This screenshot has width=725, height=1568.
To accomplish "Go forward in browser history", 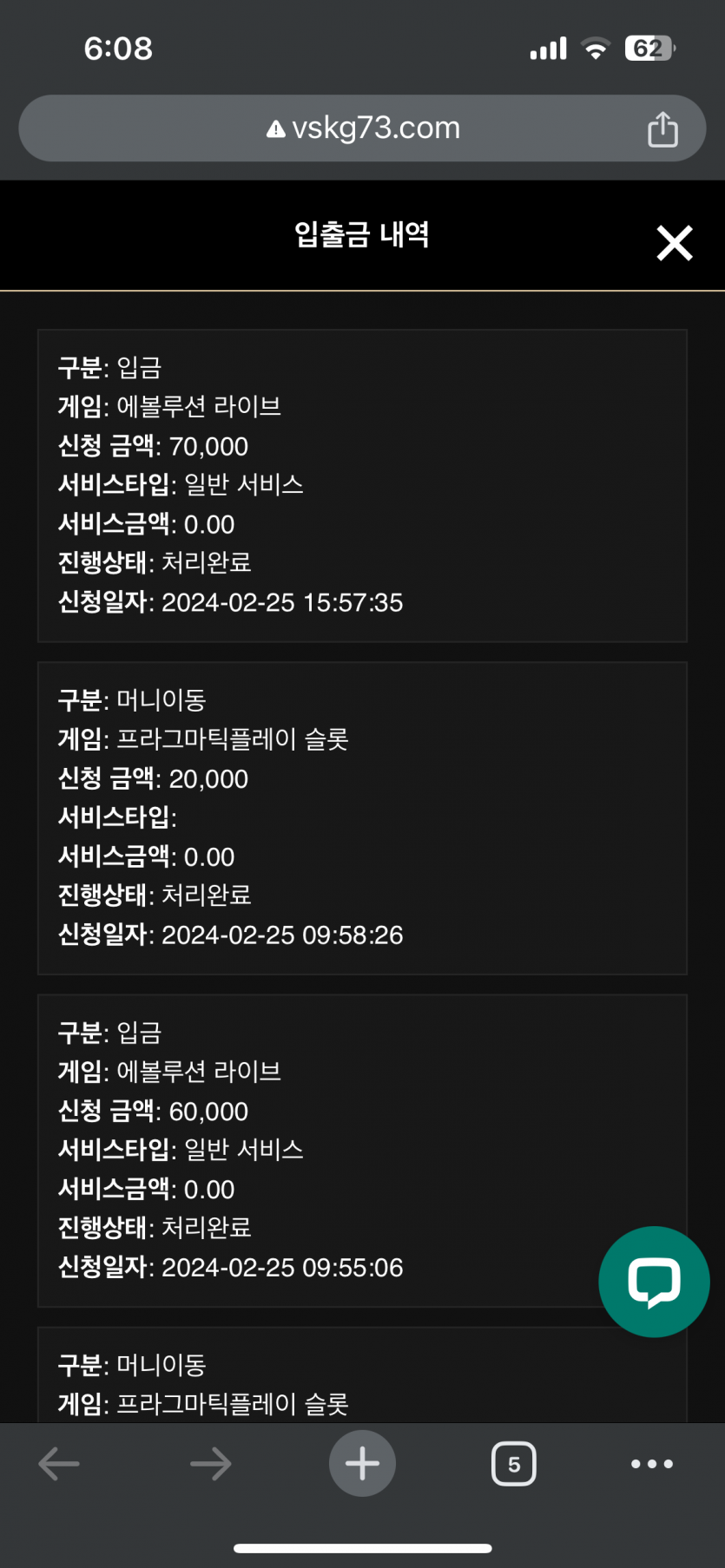I will click(x=210, y=1464).
